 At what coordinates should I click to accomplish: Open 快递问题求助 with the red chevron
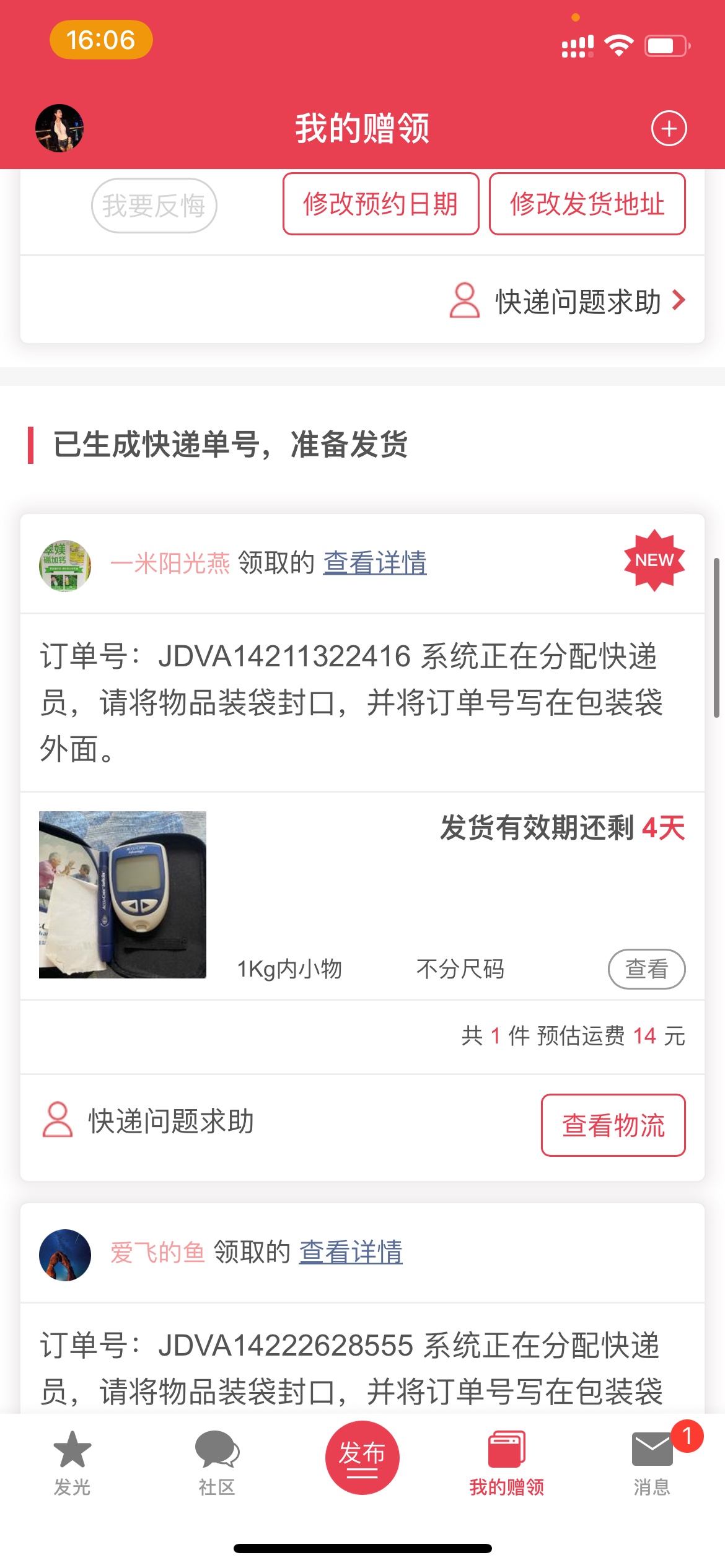(x=578, y=302)
